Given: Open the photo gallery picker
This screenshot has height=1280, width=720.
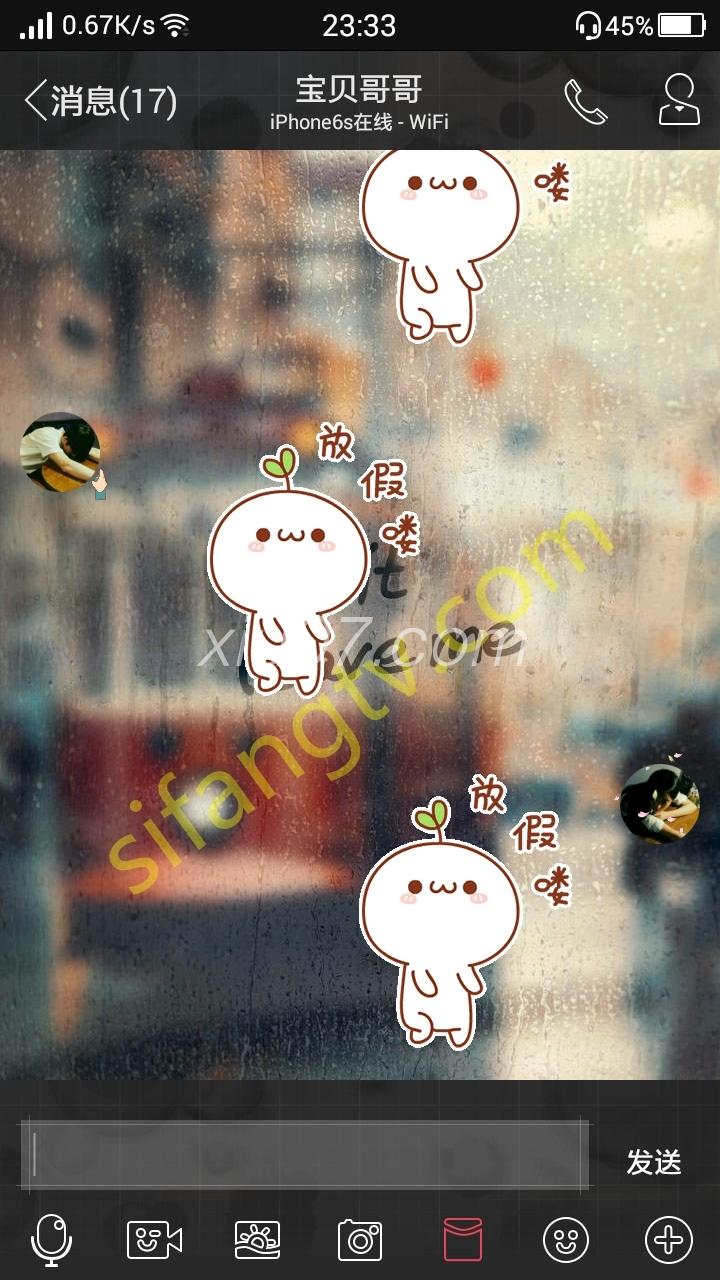Looking at the screenshot, I should click(x=257, y=1240).
